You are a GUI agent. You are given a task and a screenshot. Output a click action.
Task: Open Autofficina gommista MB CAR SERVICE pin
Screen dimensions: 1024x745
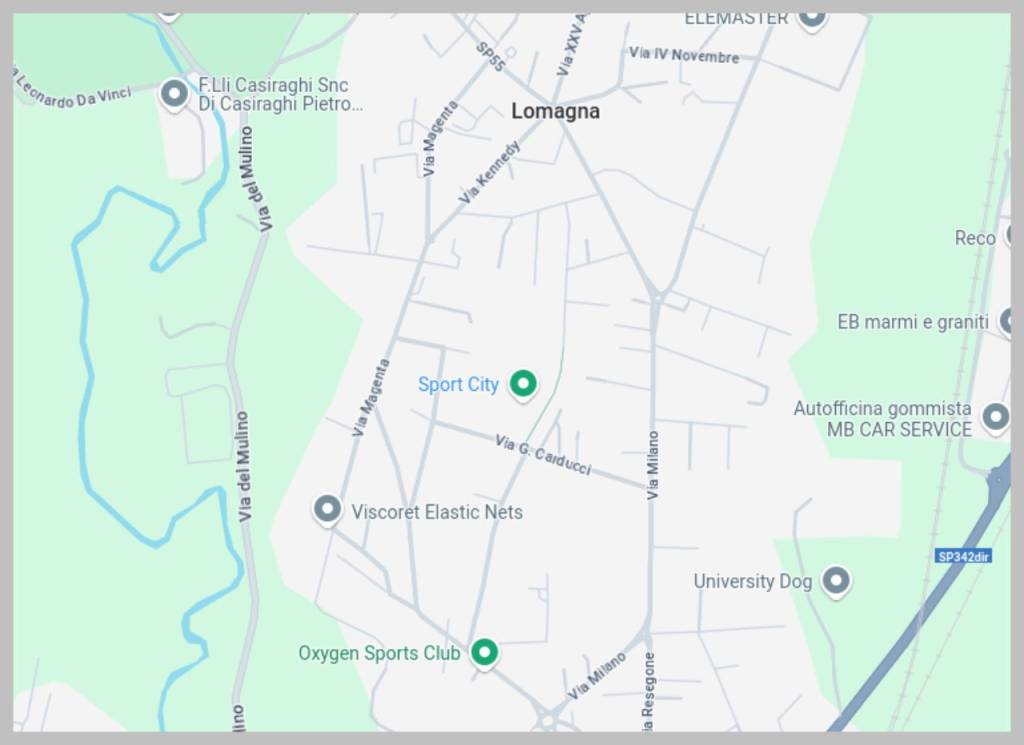tap(994, 416)
